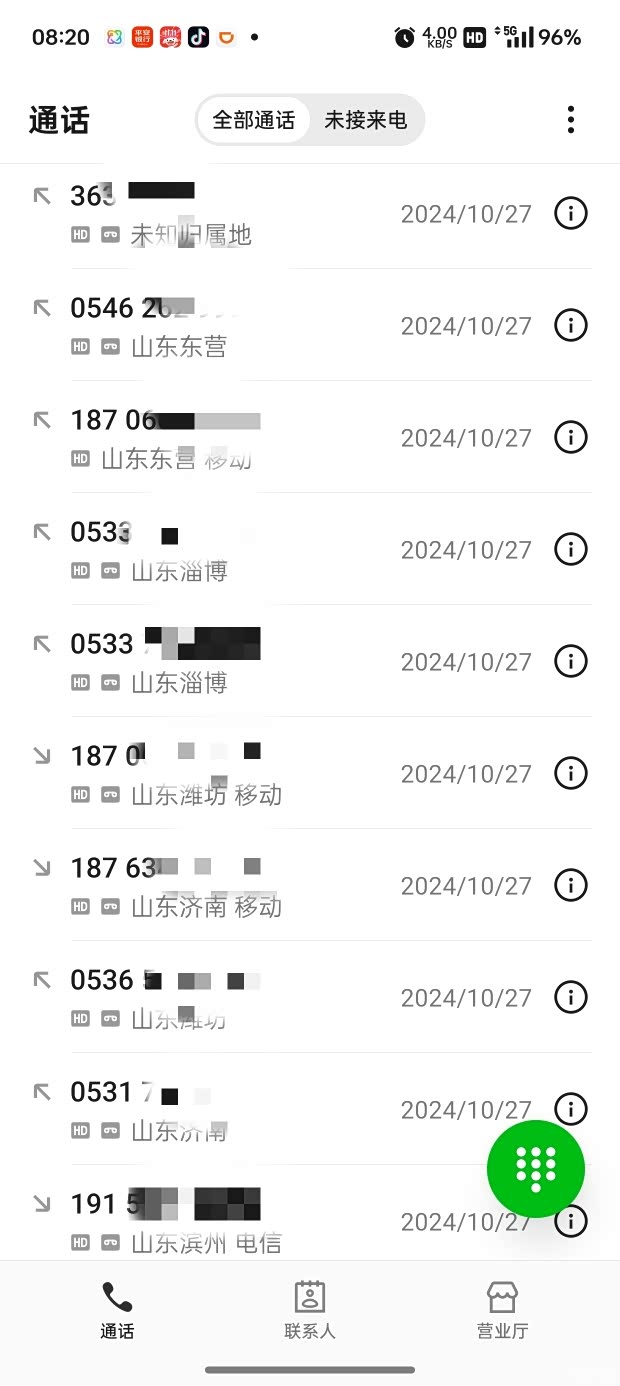Viewport: 620px width, 1386px height.
Task: View details icon for the 0546 山东东营 call
Action: tap(571, 325)
